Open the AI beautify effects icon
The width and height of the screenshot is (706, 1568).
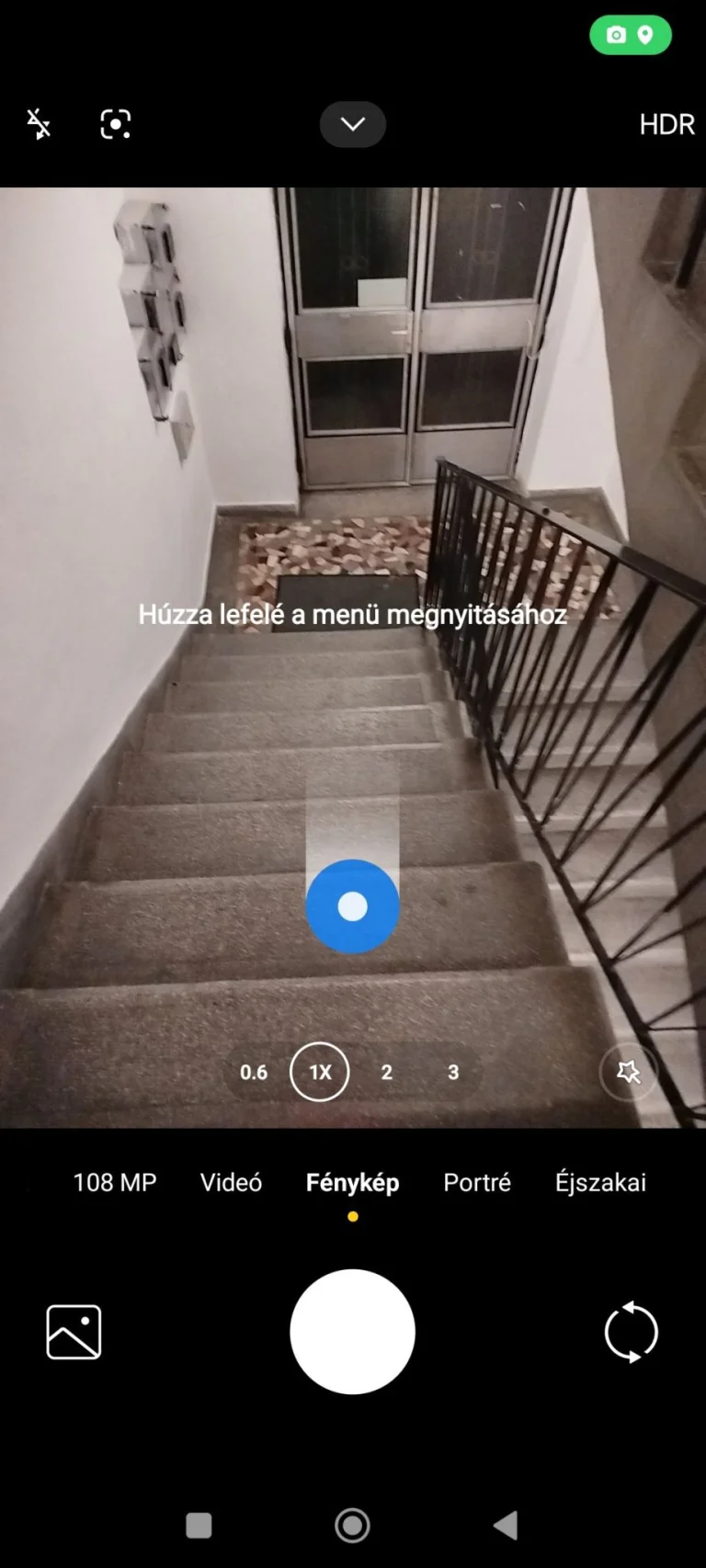[x=629, y=1072]
